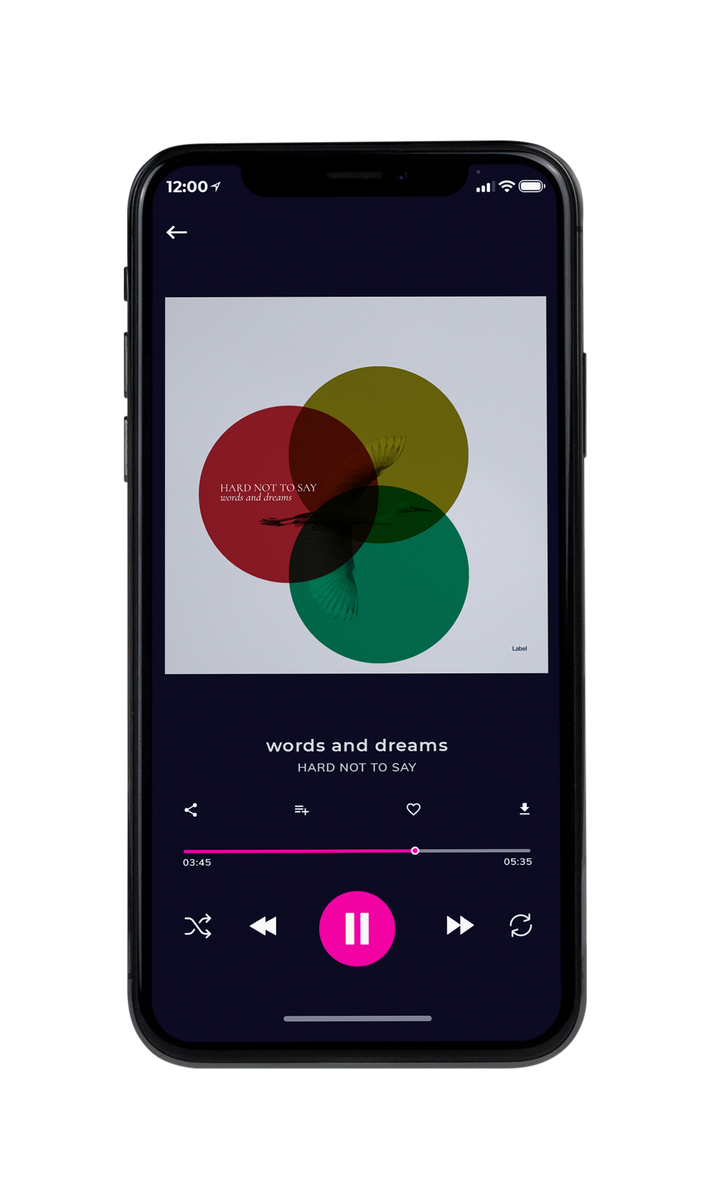The height and width of the screenshot is (1200, 720).
Task: Share the song words and dreams
Action: (x=191, y=810)
